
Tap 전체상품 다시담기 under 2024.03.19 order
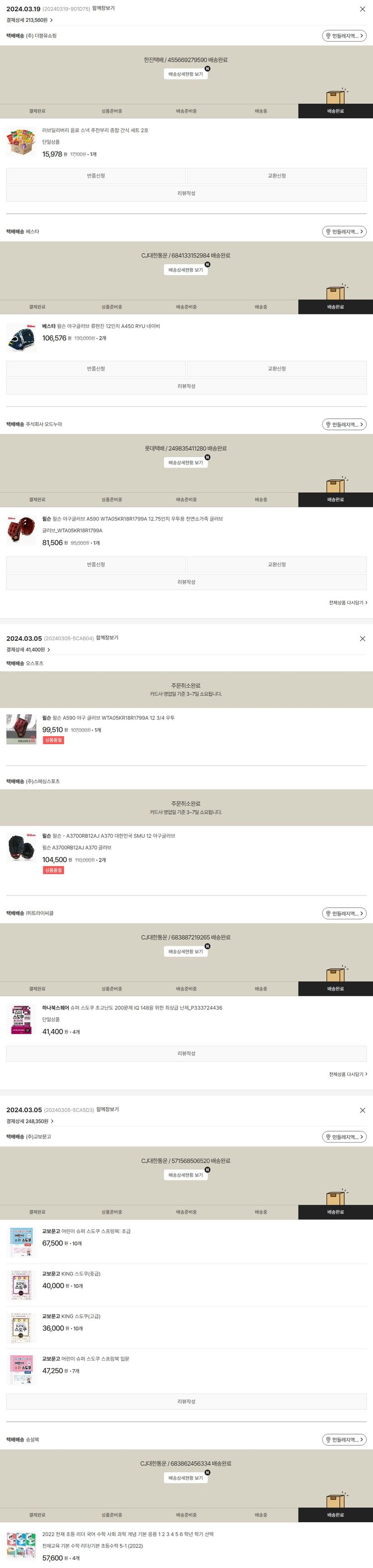[348, 602]
